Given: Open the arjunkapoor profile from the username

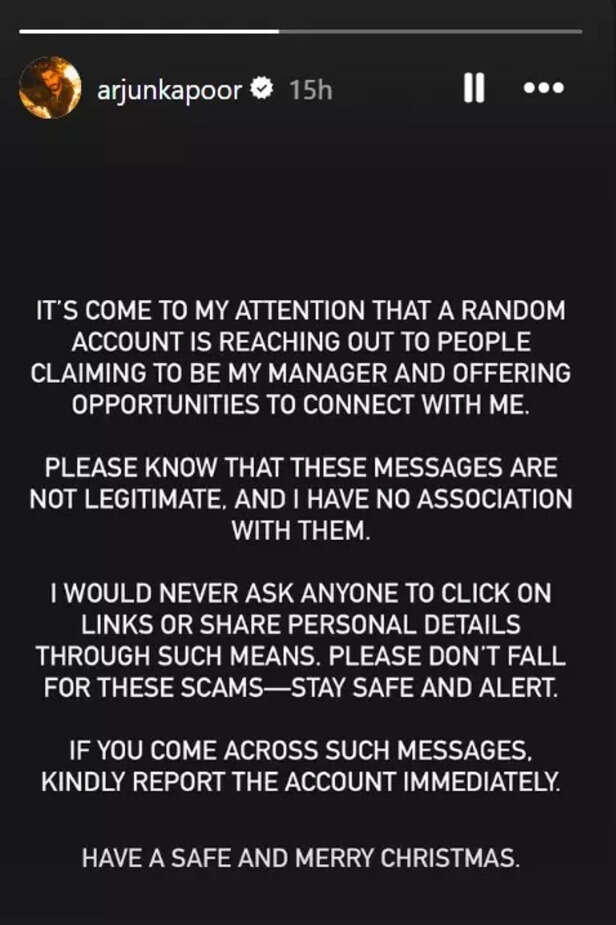Looking at the screenshot, I should 170,90.
